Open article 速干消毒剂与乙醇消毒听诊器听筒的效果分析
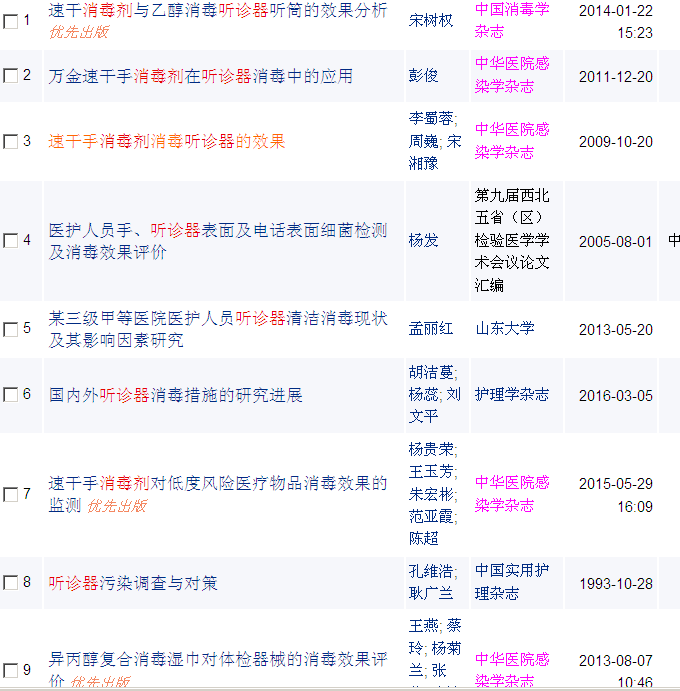This screenshot has width=680, height=691. (217, 11)
